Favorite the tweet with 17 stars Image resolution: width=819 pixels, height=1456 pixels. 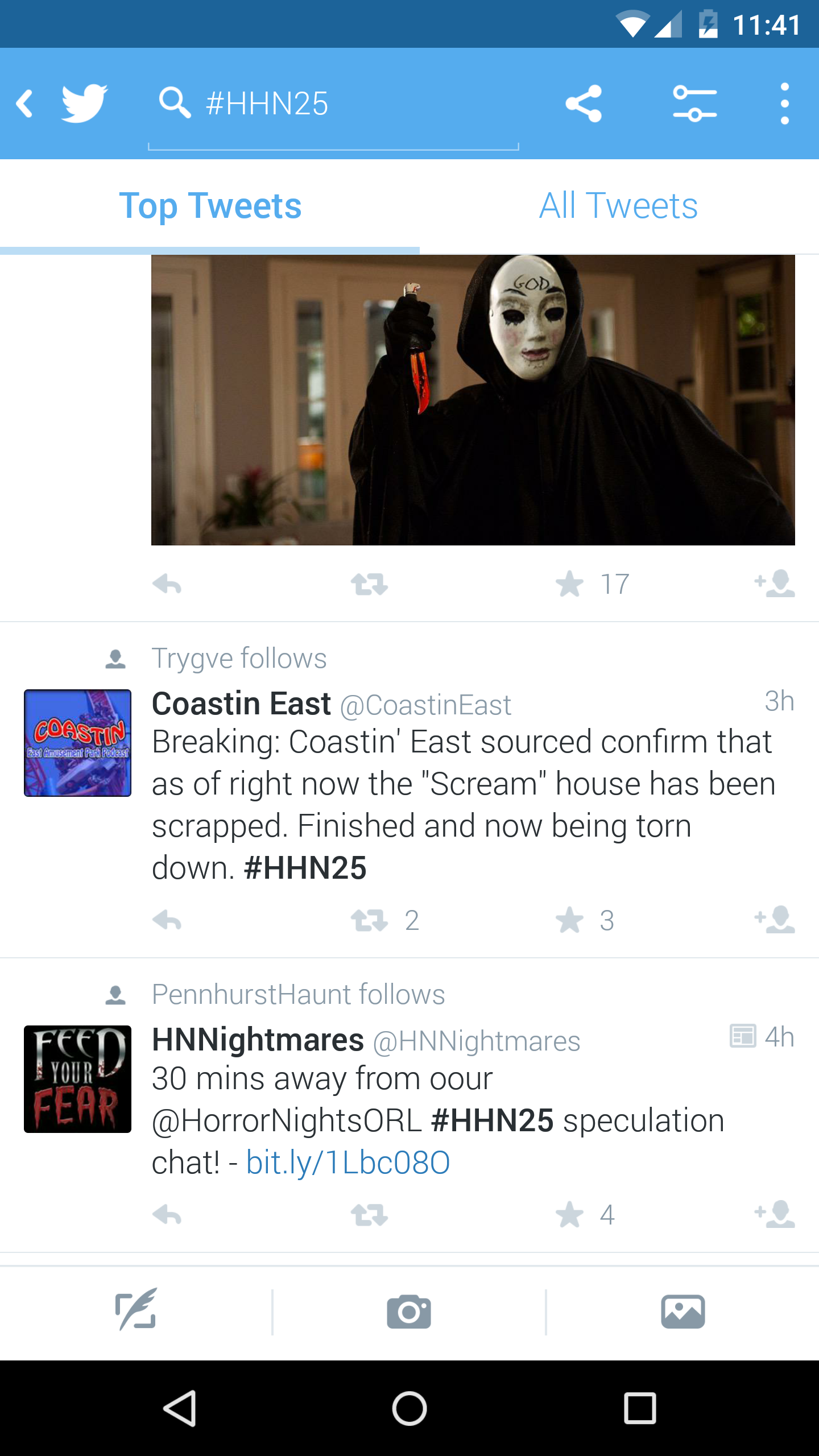[x=570, y=584]
